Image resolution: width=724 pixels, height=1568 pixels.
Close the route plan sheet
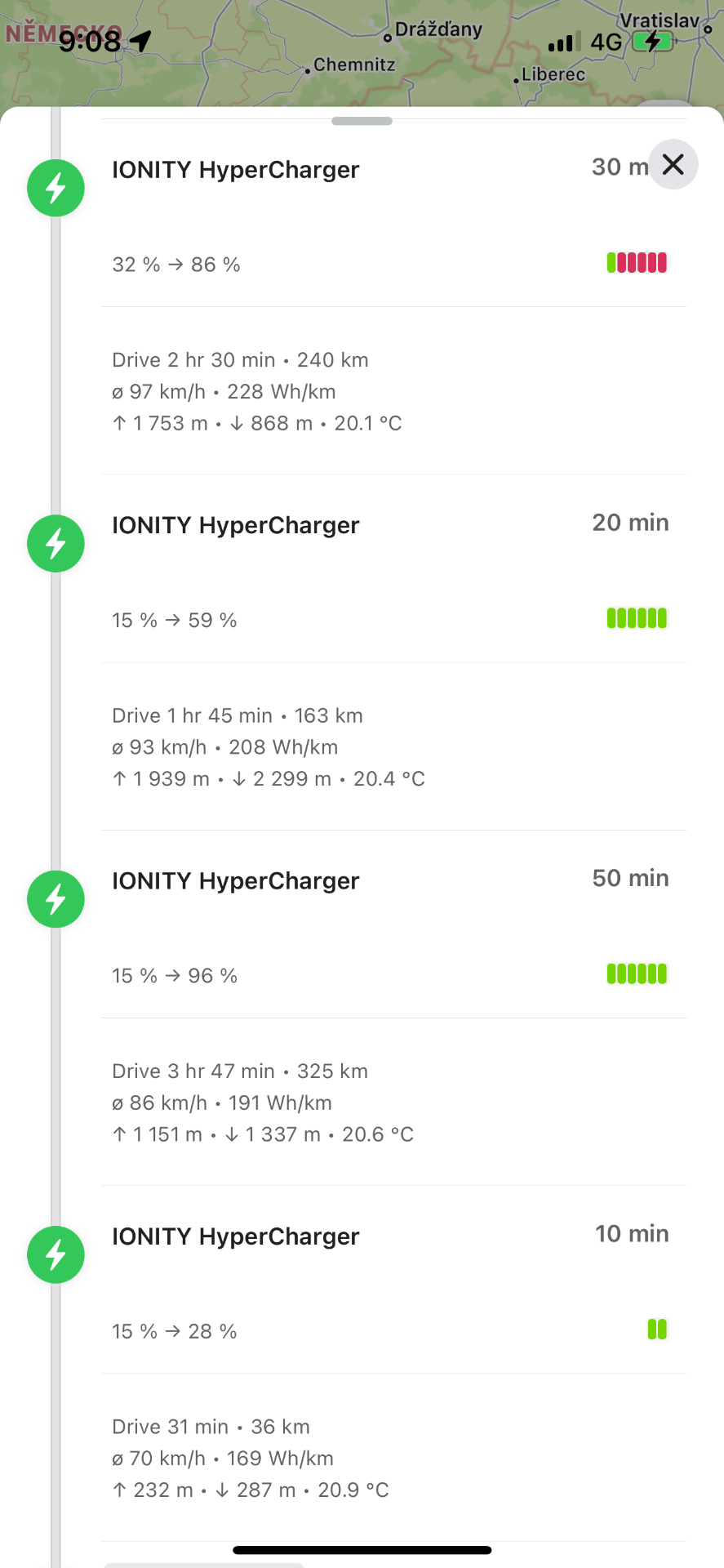tap(673, 164)
